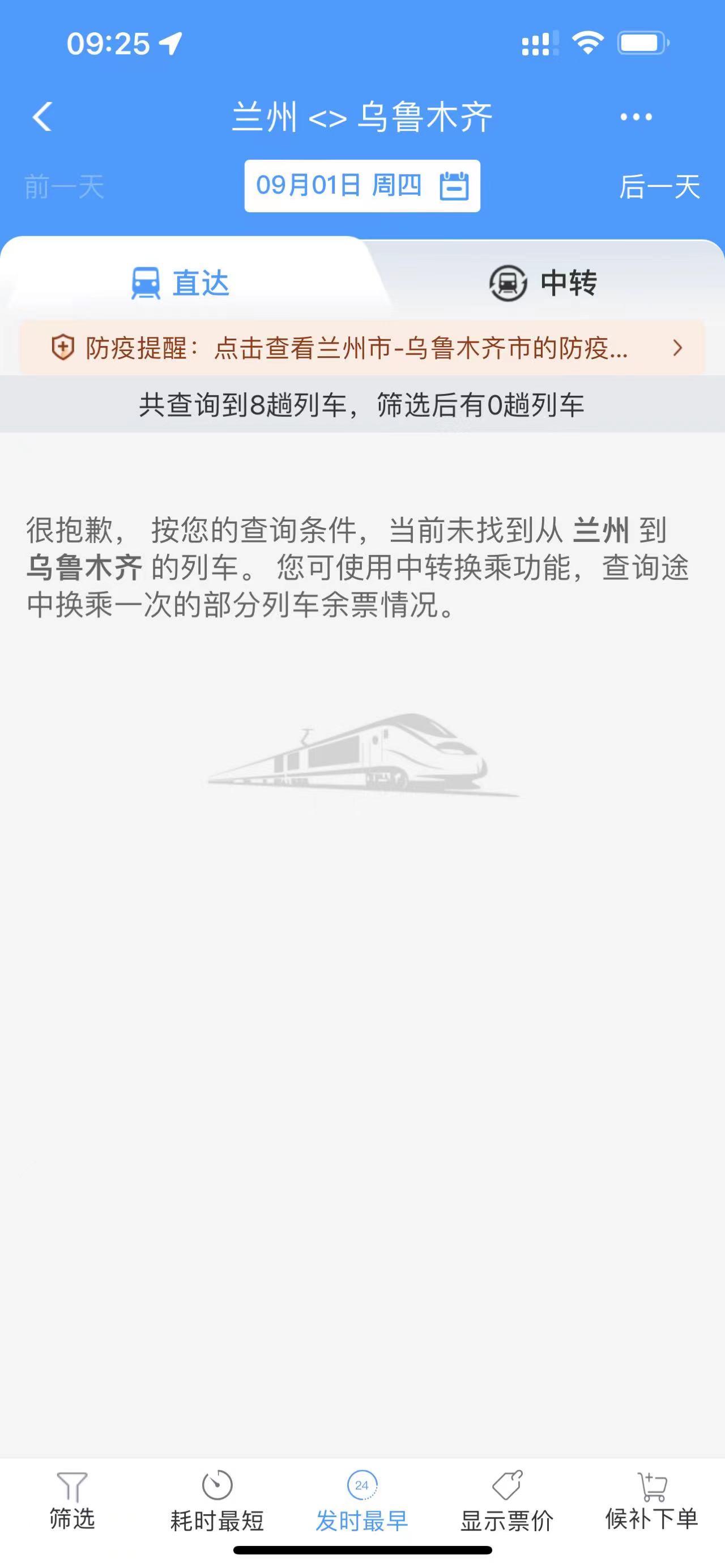Open the 09月01日 date picker

point(362,186)
